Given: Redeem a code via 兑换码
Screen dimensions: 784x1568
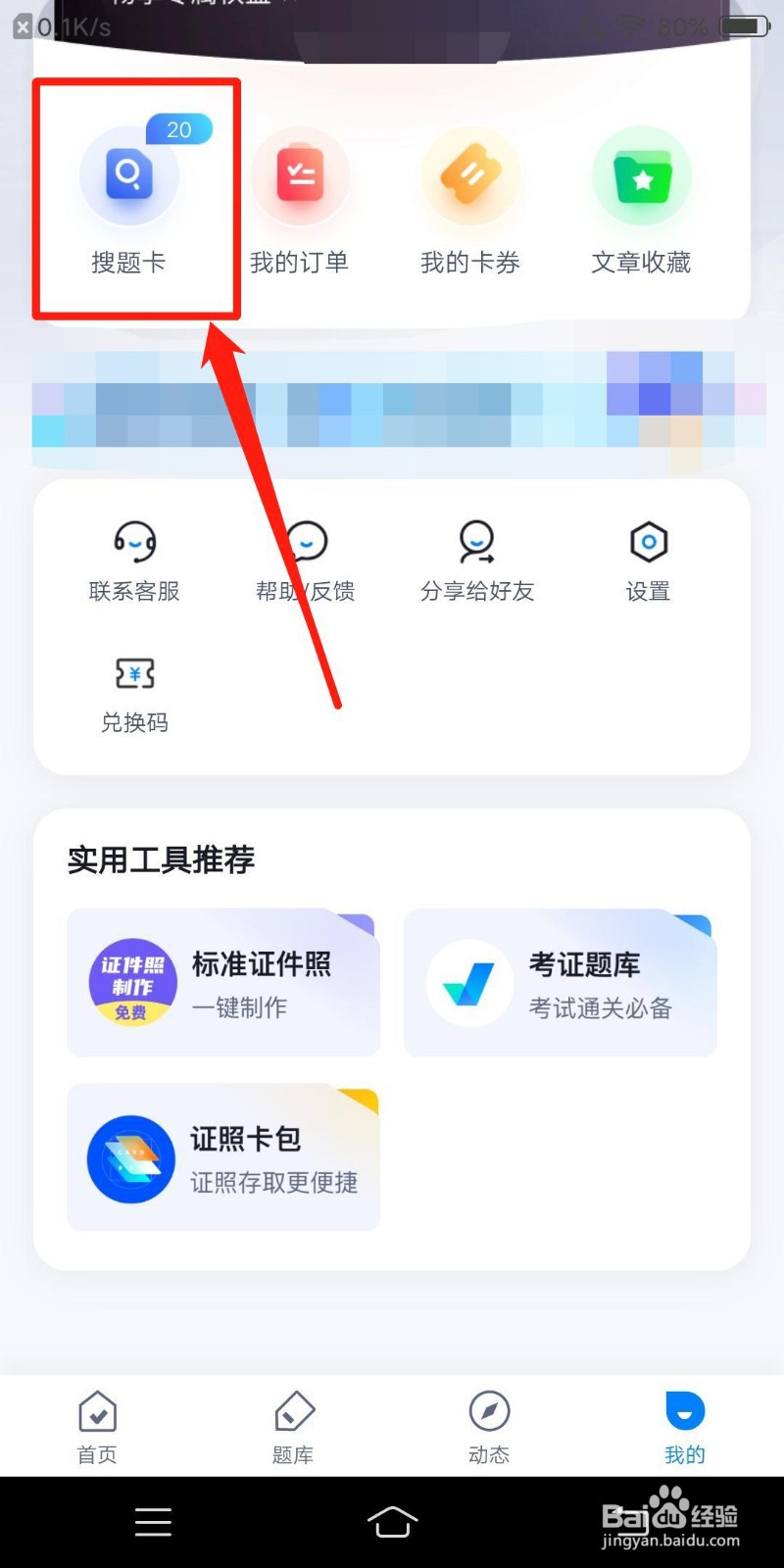Looking at the screenshot, I should coord(133,691).
